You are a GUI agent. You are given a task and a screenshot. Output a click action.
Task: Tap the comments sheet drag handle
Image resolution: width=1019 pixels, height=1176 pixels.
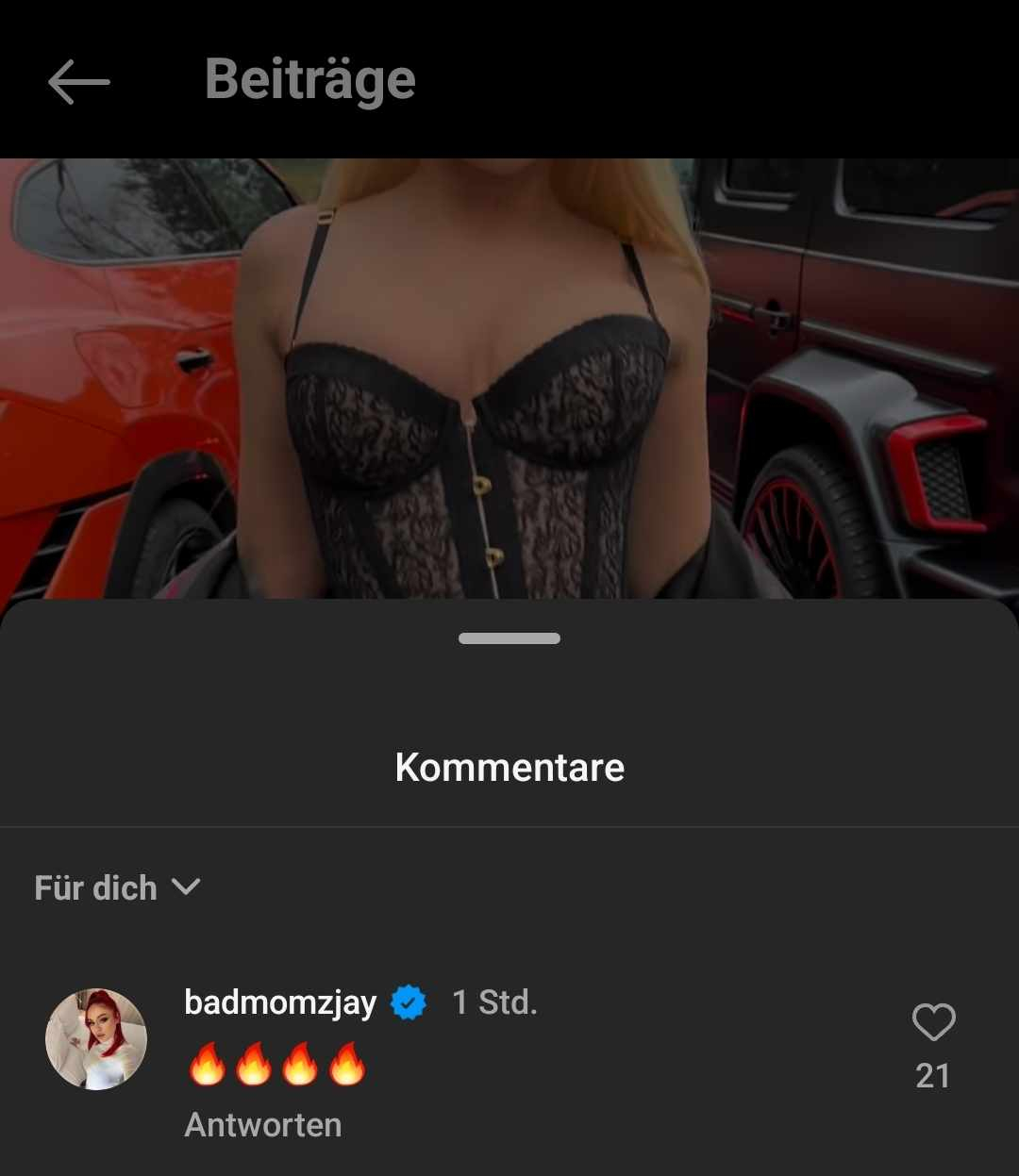click(x=509, y=638)
